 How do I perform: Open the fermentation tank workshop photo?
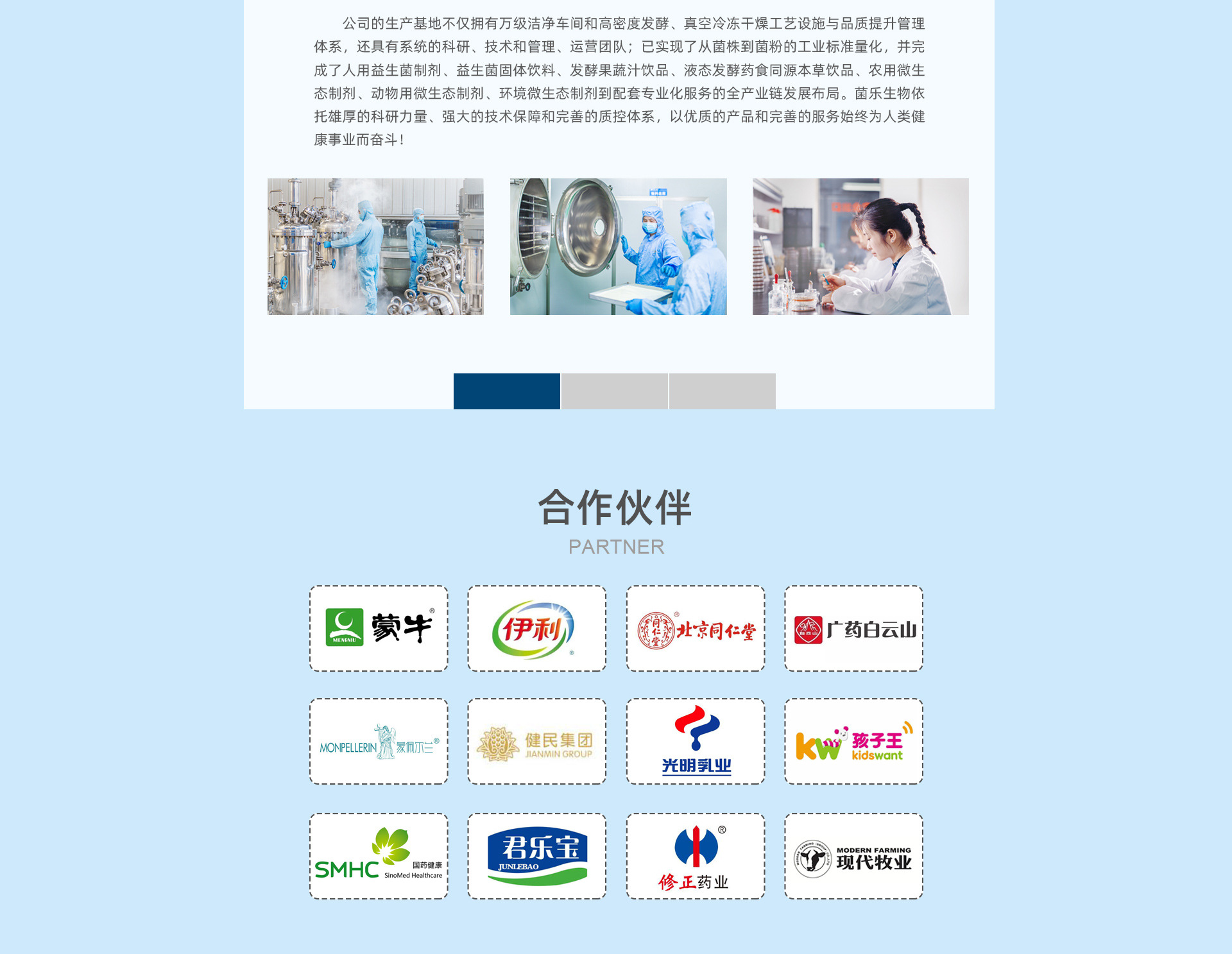pyautogui.click(x=375, y=246)
